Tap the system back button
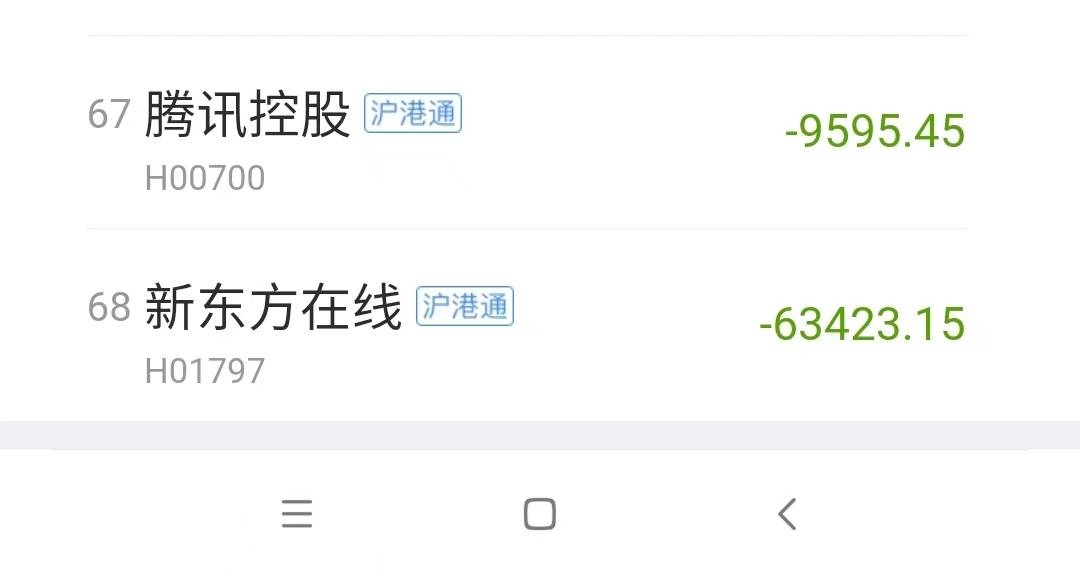 pyautogui.click(x=787, y=514)
